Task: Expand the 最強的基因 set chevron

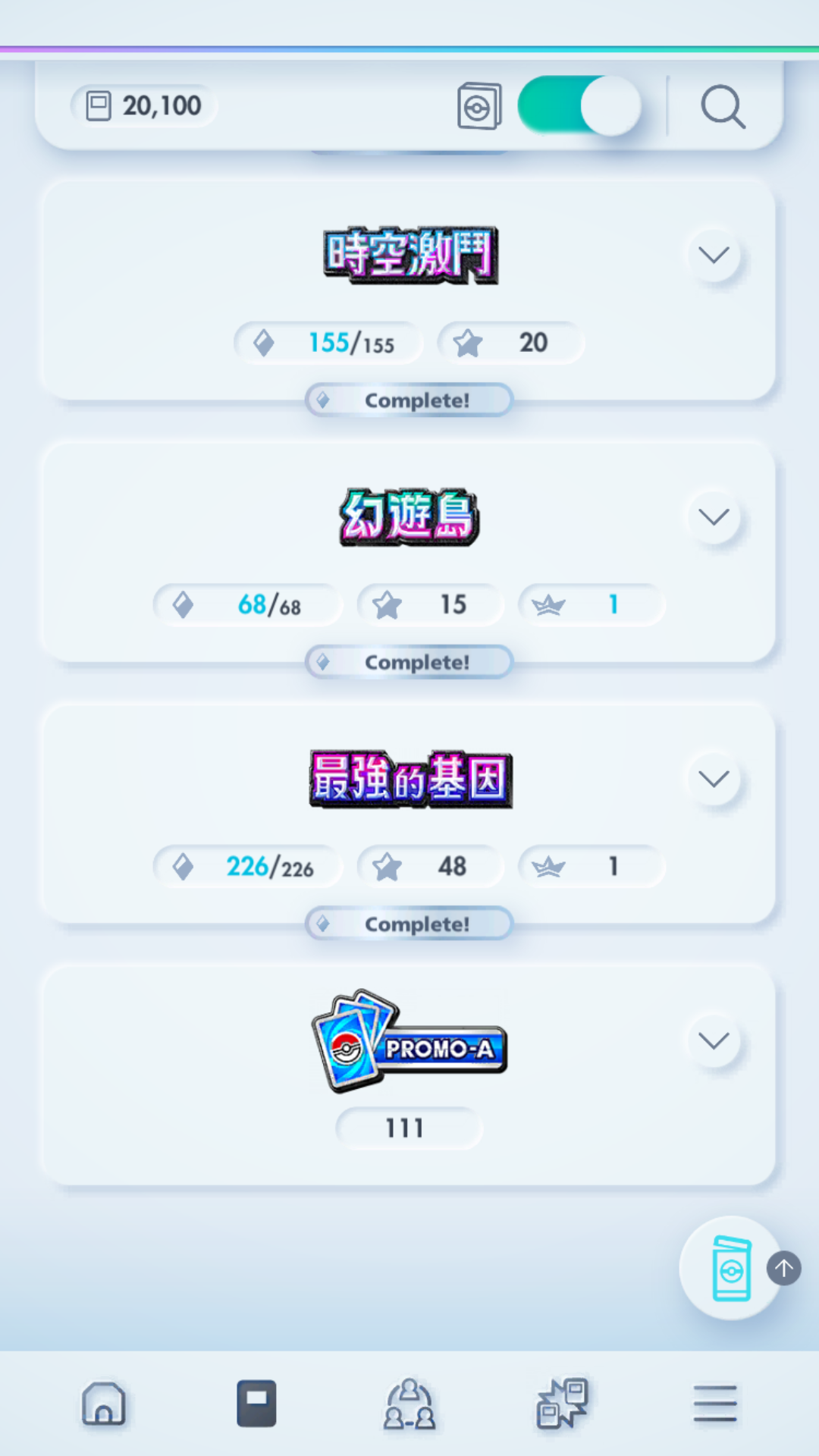Action: pos(714,779)
